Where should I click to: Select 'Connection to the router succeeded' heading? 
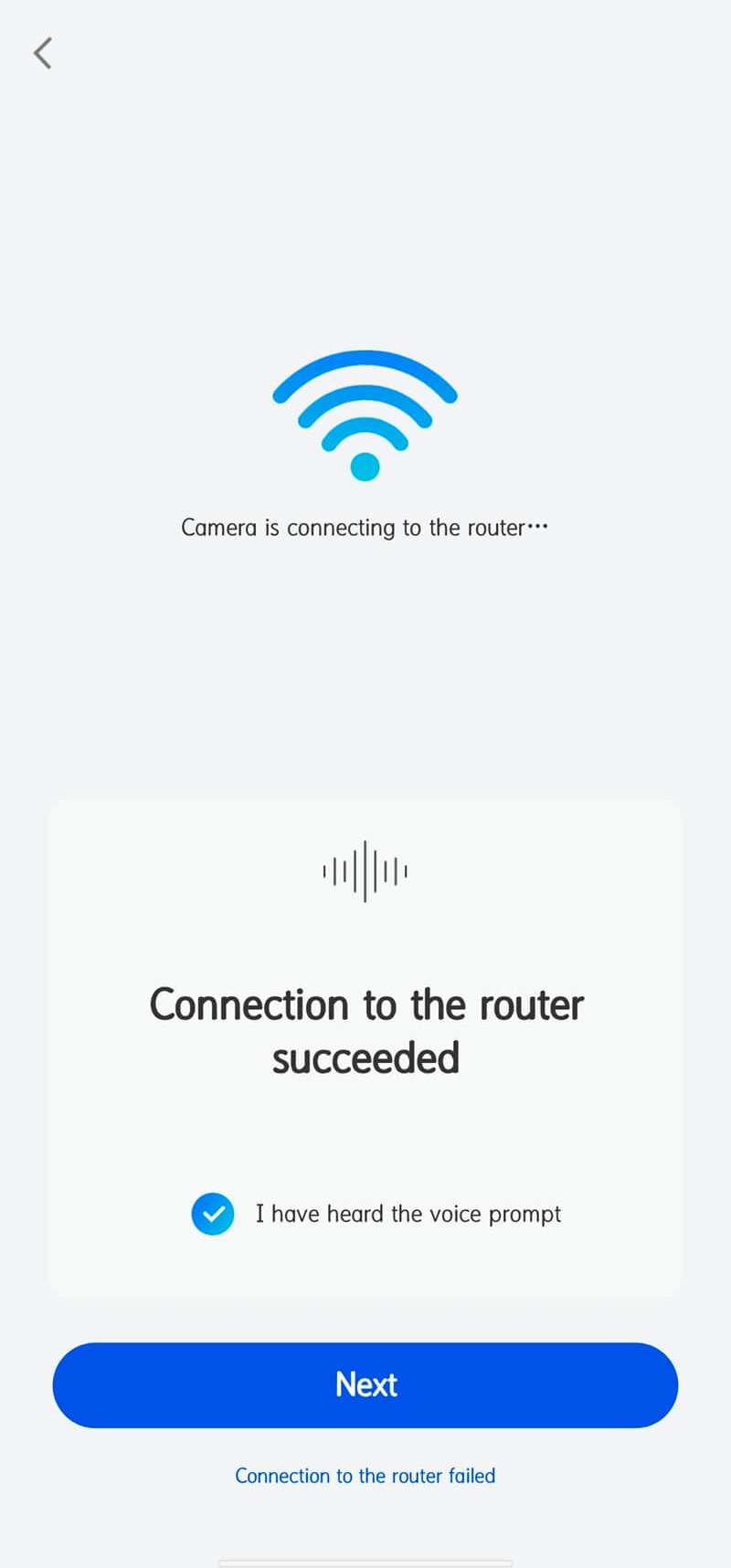pyautogui.click(x=365, y=1030)
